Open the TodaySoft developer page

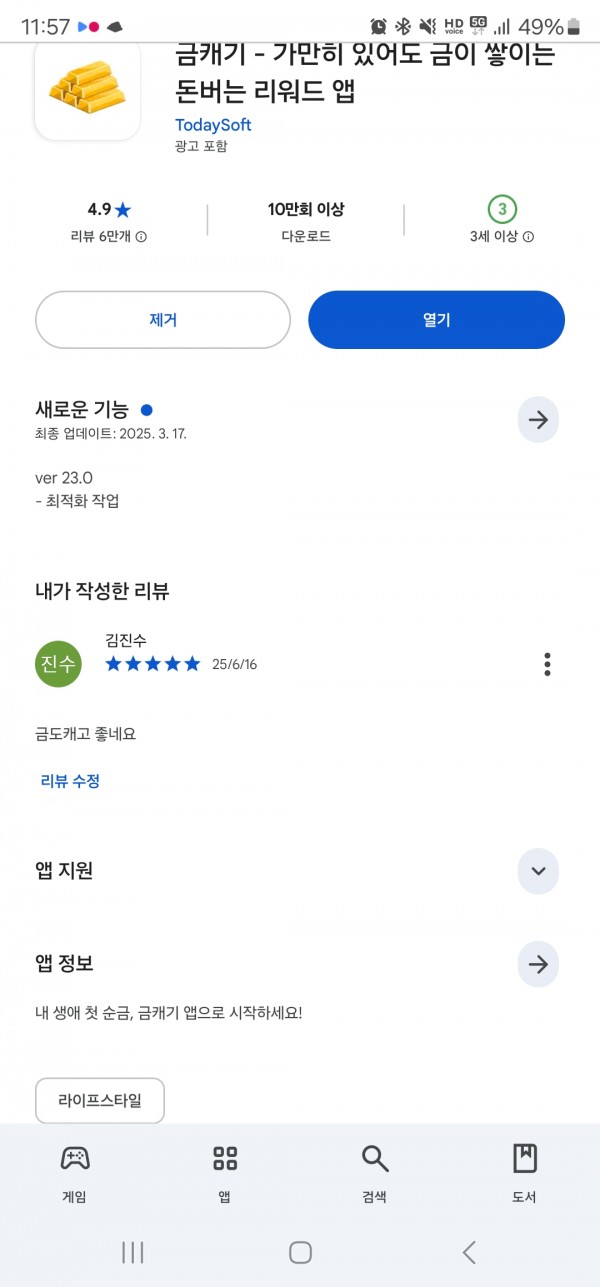213,125
